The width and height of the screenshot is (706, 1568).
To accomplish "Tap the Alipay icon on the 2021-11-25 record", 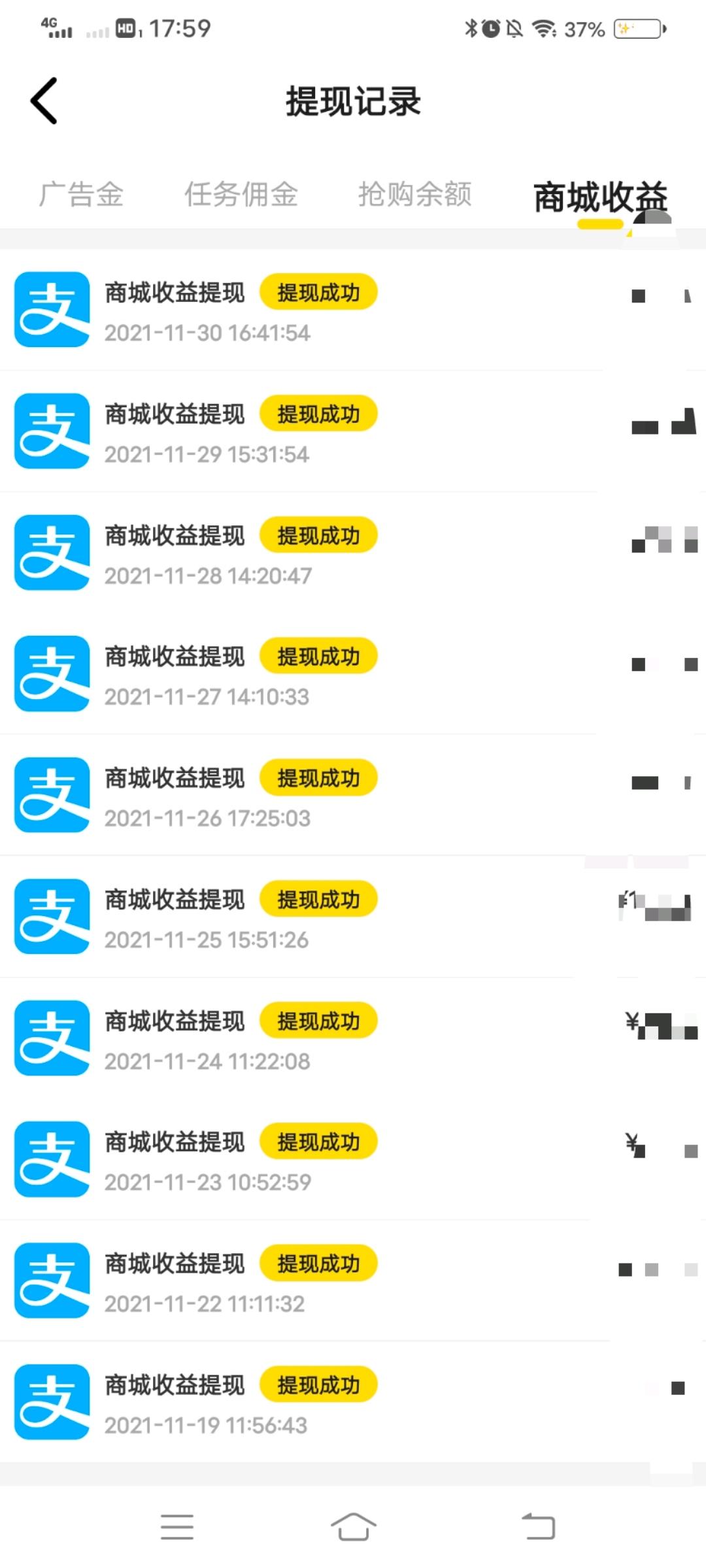I will [x=51, y=916].
